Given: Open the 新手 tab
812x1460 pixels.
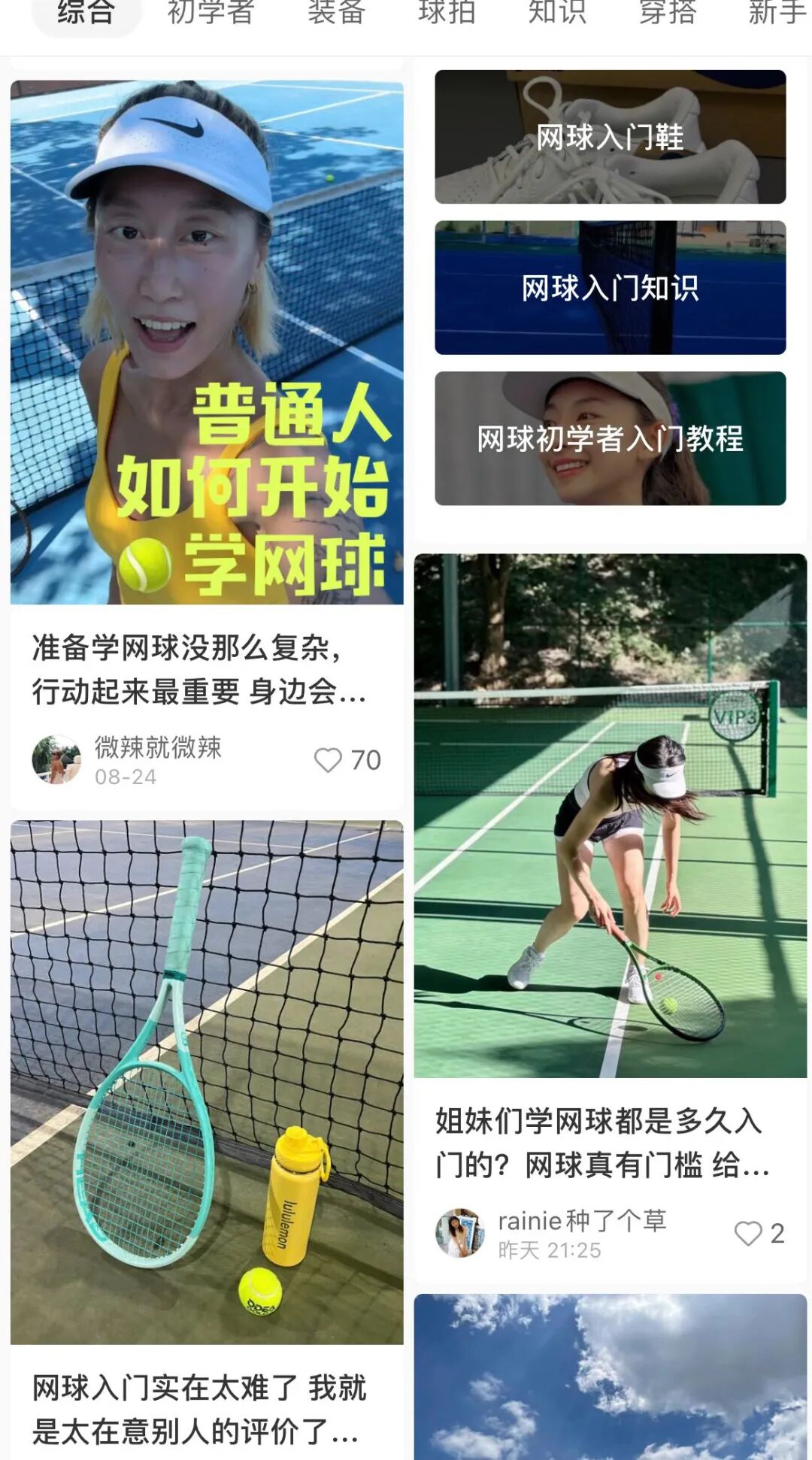Looking at the screenshot, I should (776, 14).
